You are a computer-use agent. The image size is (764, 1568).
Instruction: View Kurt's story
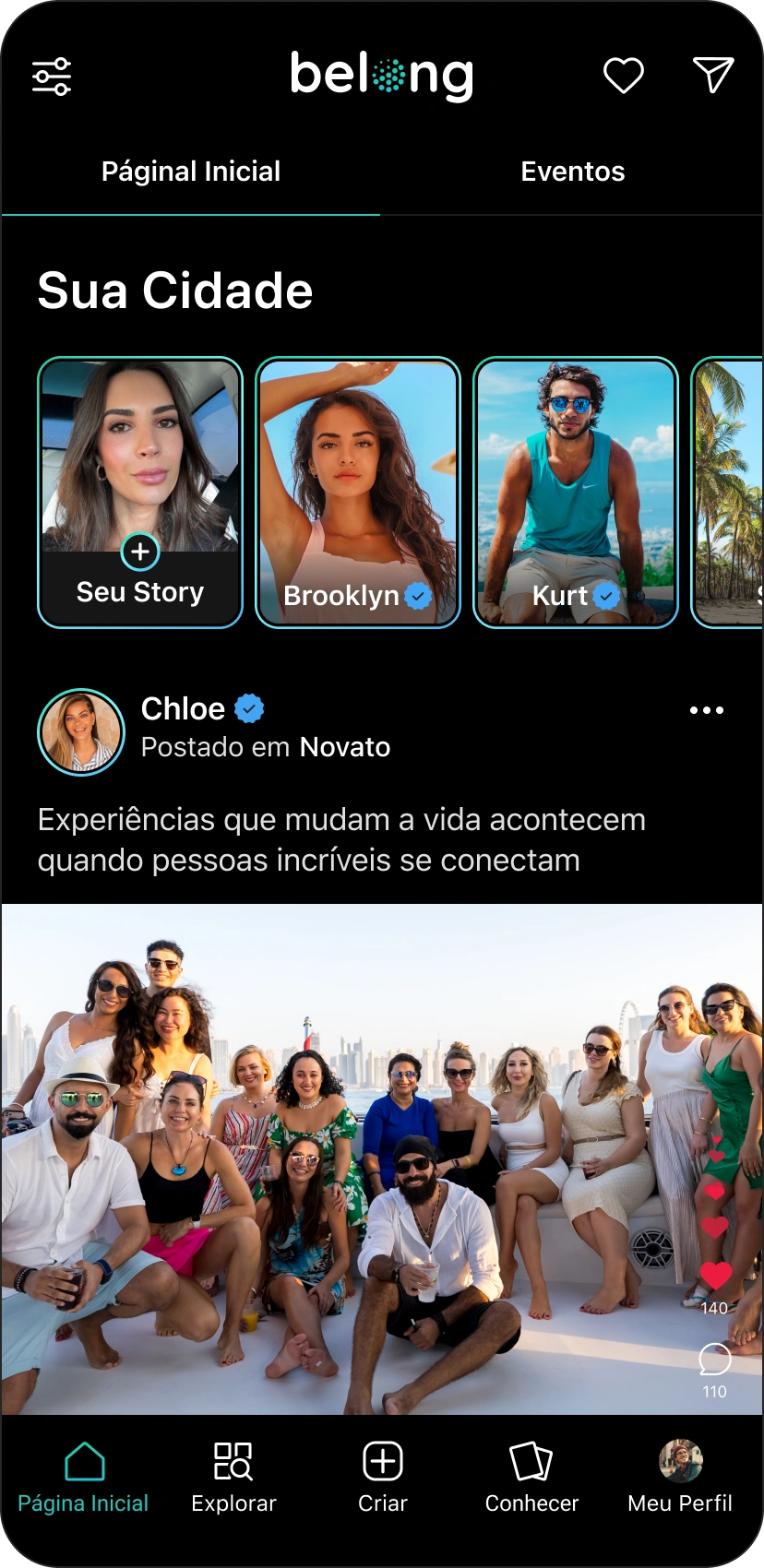click(576, 493)
